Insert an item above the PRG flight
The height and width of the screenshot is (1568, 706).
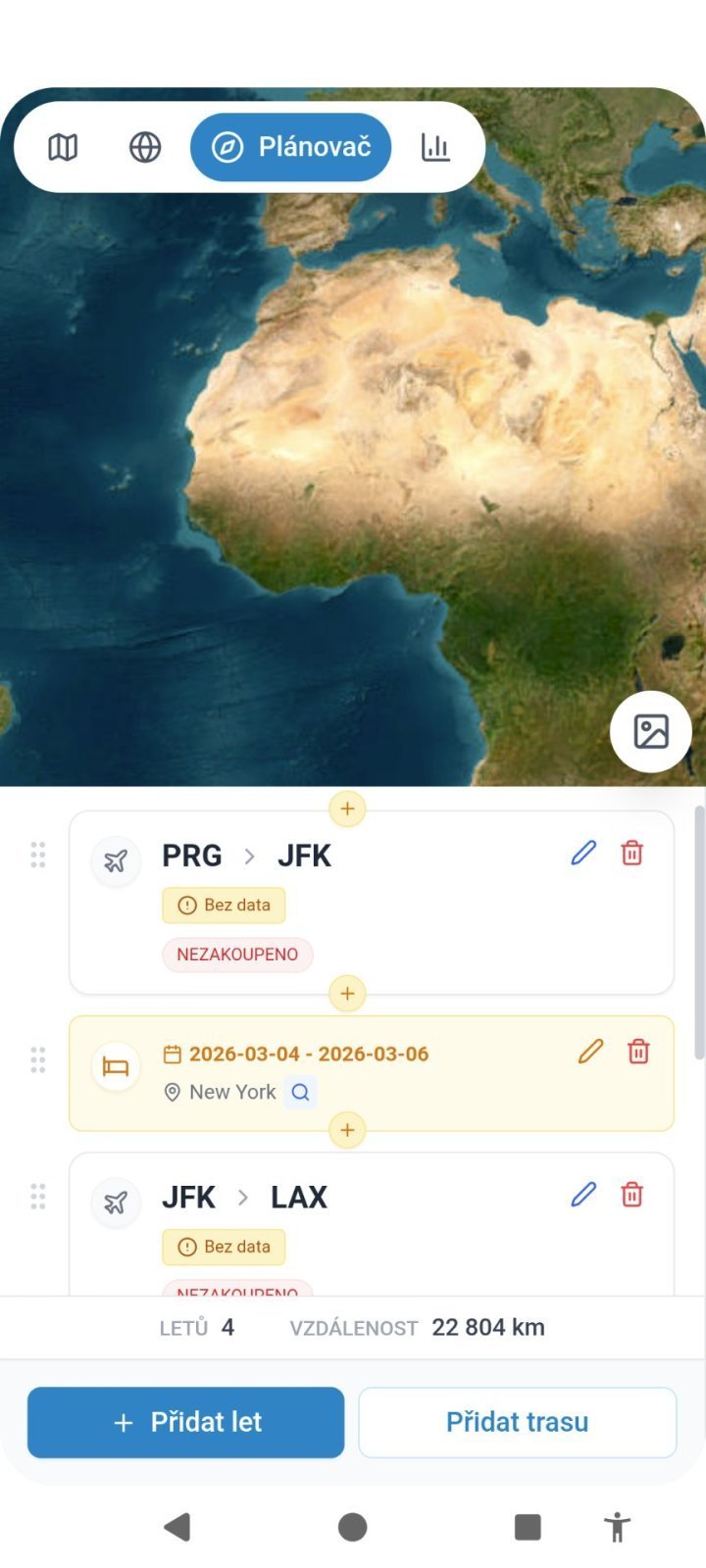pyautogui.click(x=347, y=809)
